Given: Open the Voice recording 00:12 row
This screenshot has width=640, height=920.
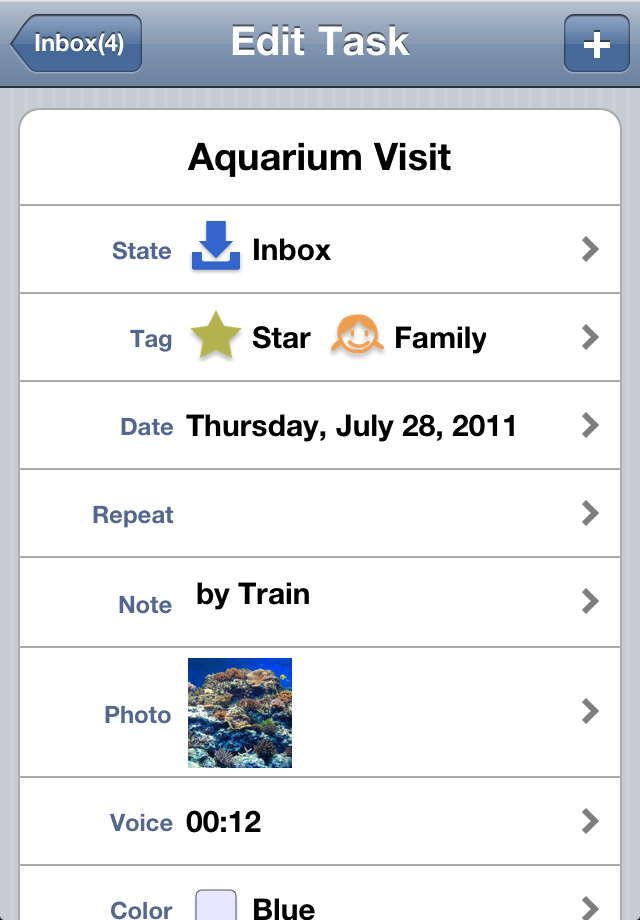Looking at the screenshot, I should tap(320, 822).
